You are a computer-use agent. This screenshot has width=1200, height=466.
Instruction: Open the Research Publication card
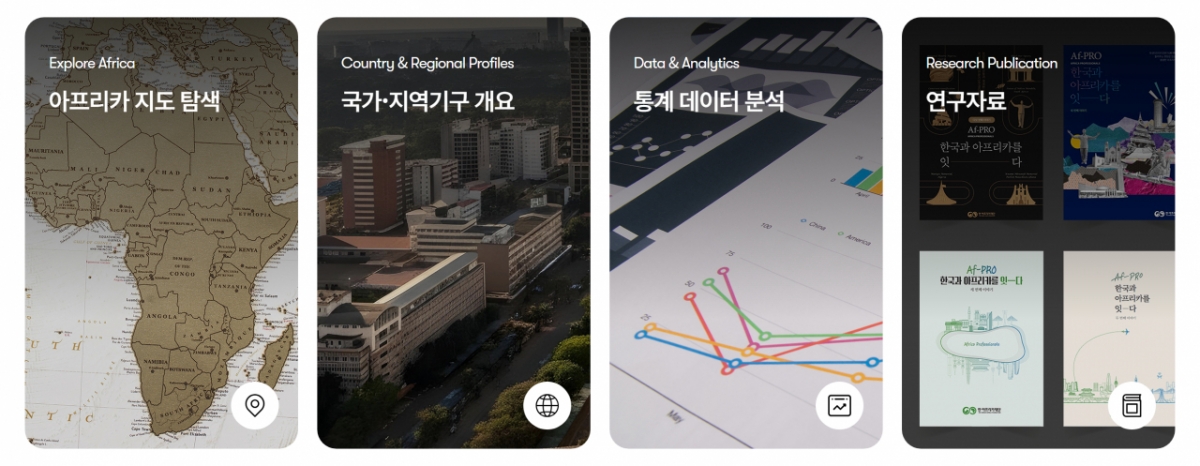click(1038, 232)
